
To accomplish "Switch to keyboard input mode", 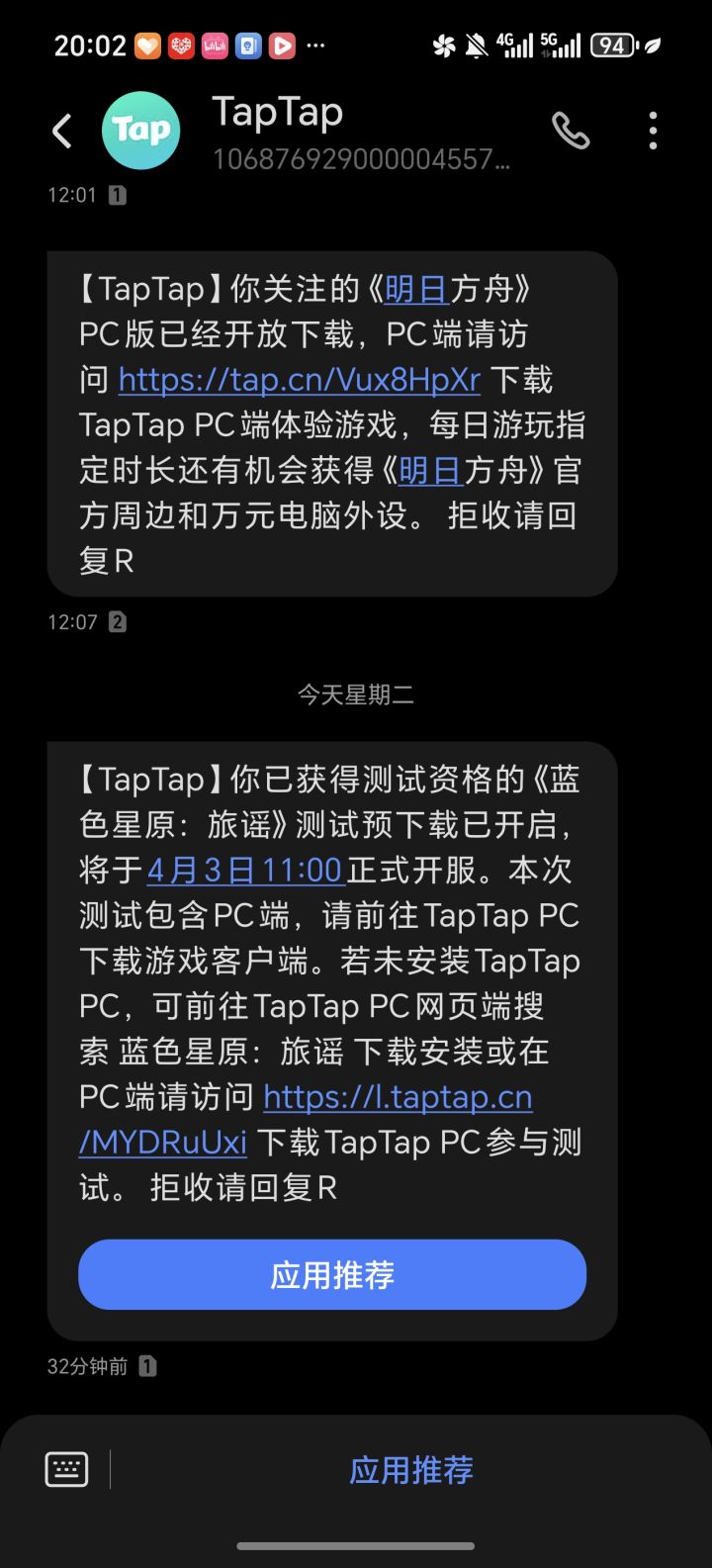I will tap(67, 1469).
